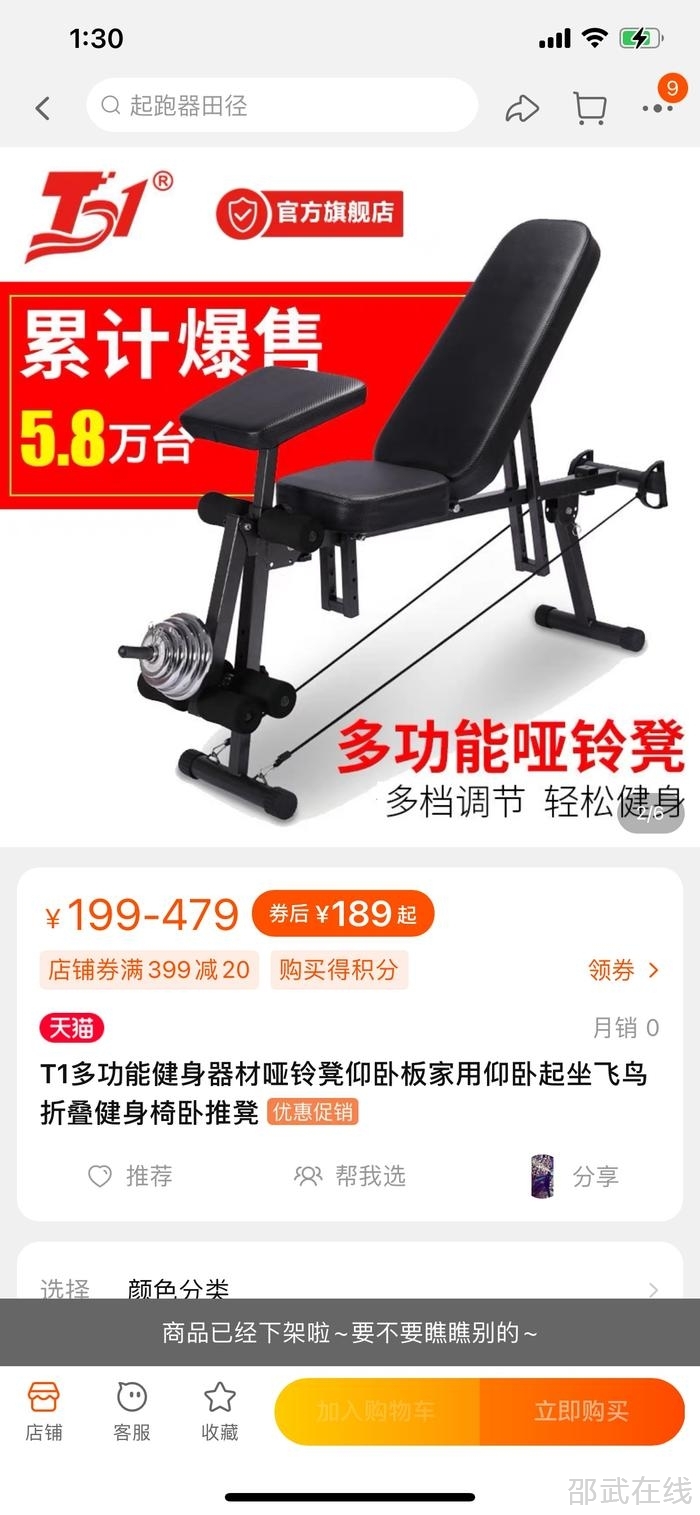Tap 分享 to share this product
The image size is (700, 1515).
tap(575, 1176)
